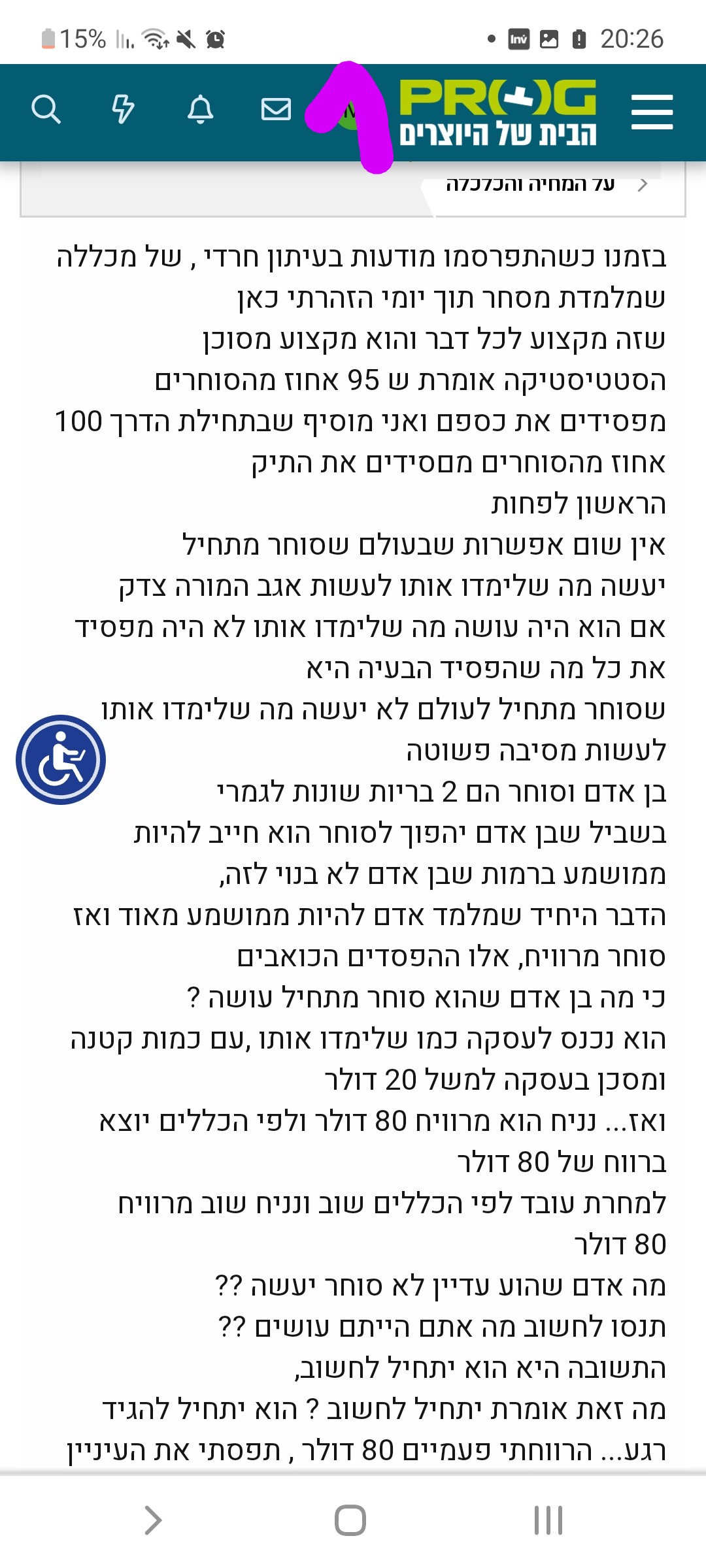Open the breadcrumb על המחיה והכלכלה
Screen dimensions: 706x1568
pyautogui.click(x=529, y=185)
